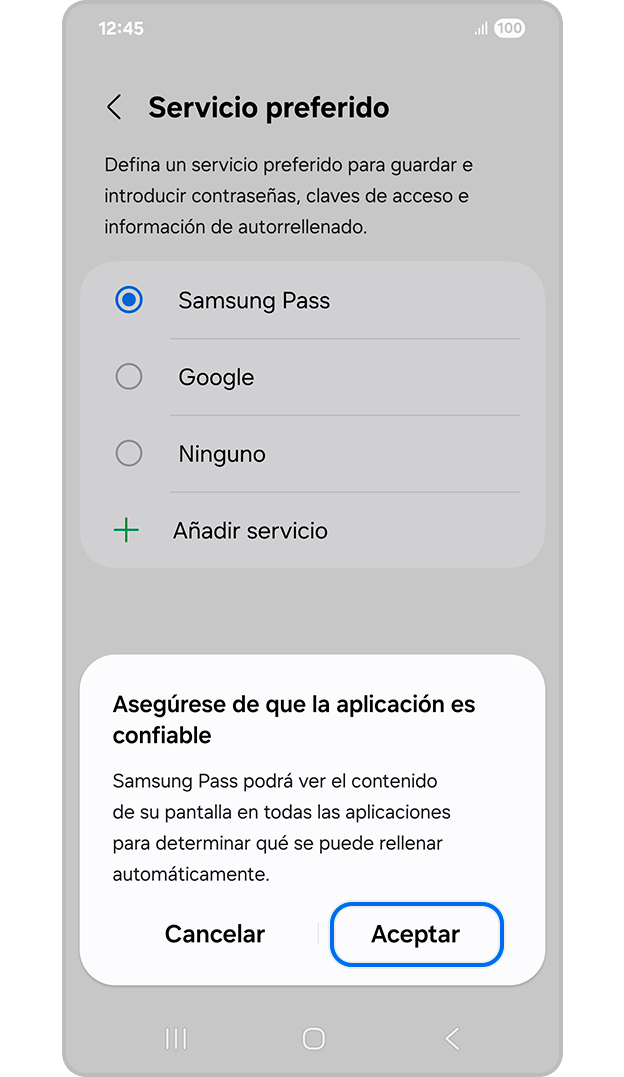Screen dimensions: 624x1077
Task: Select Ninguno as preferred service
Action: tap(129, 454)
